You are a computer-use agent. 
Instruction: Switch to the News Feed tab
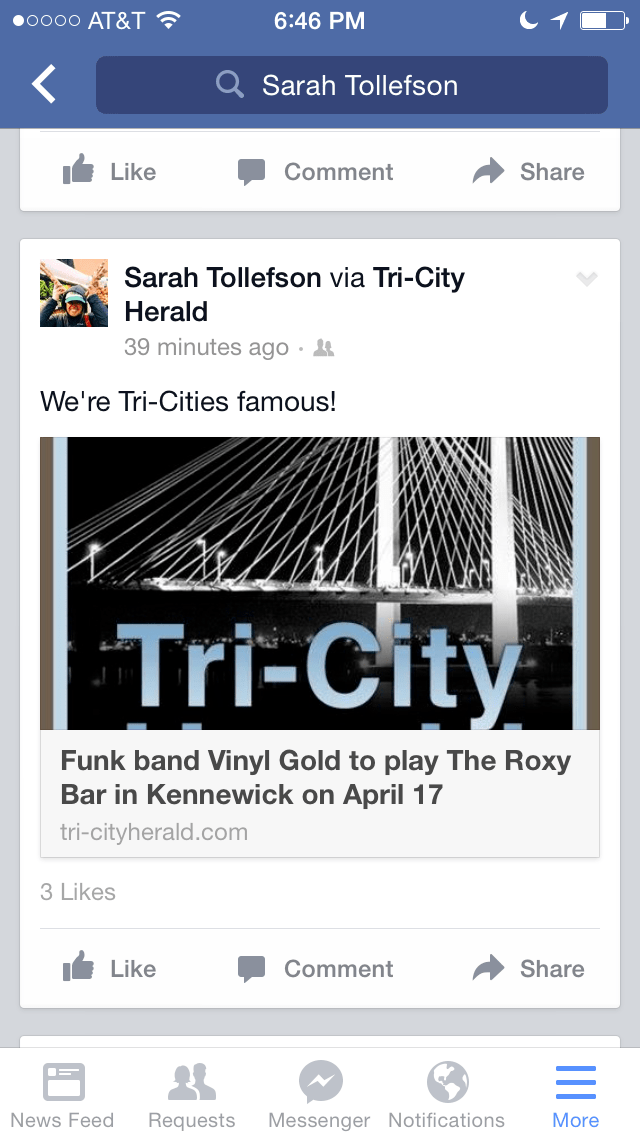click(x=63, y=1095)
